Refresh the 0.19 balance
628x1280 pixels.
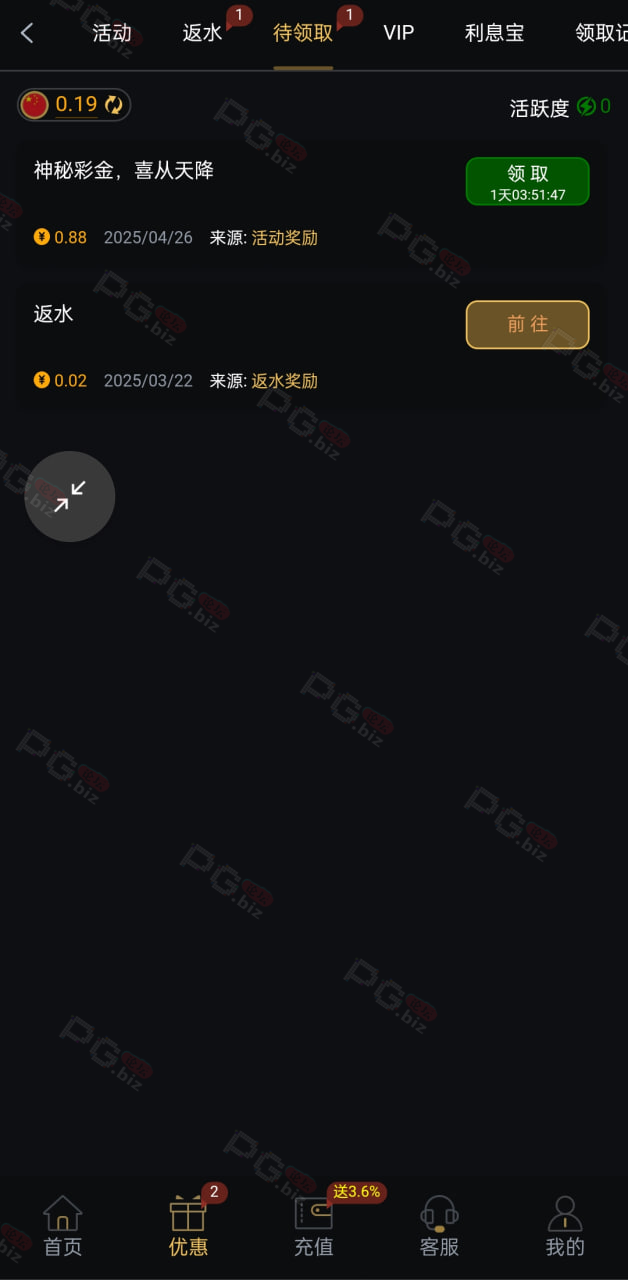(114, 105)
